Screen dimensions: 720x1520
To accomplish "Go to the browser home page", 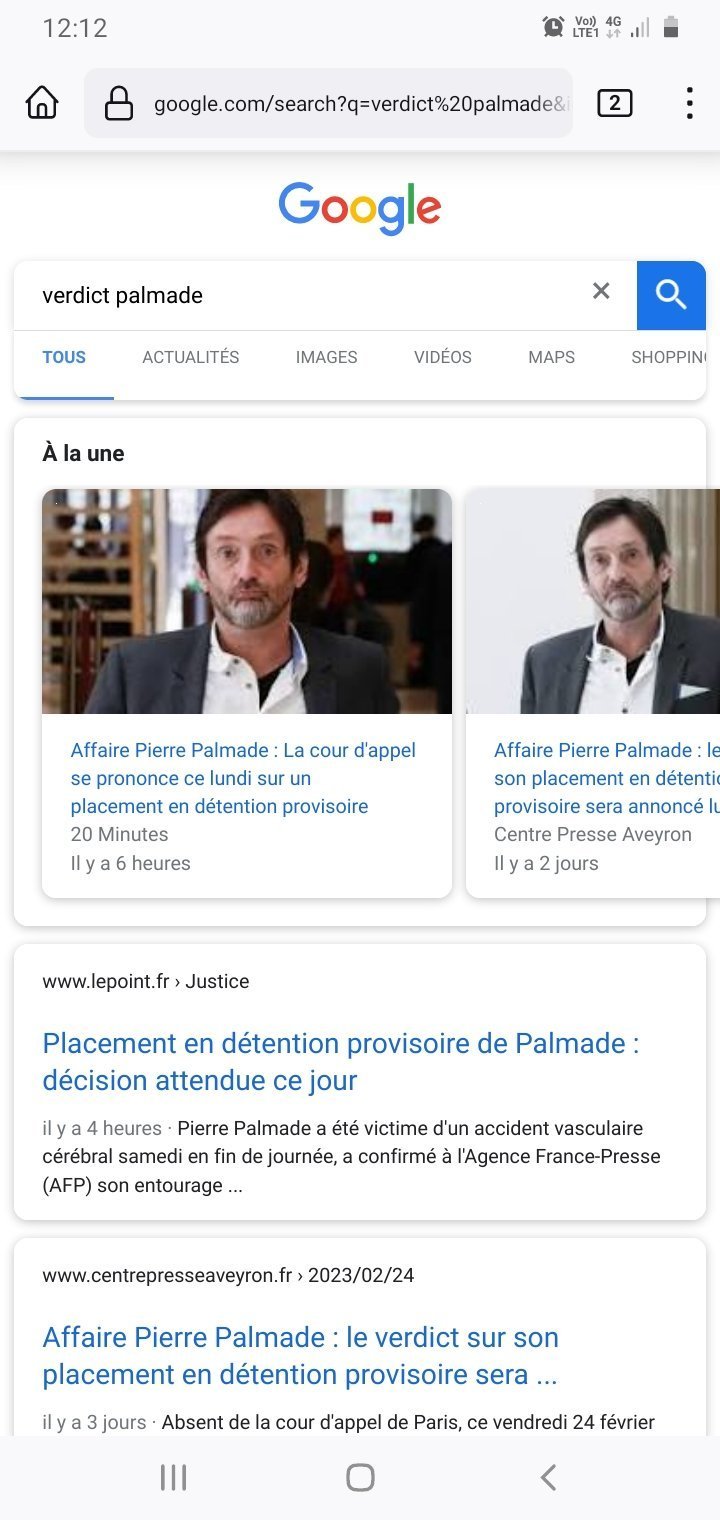I will coord(42,103).
